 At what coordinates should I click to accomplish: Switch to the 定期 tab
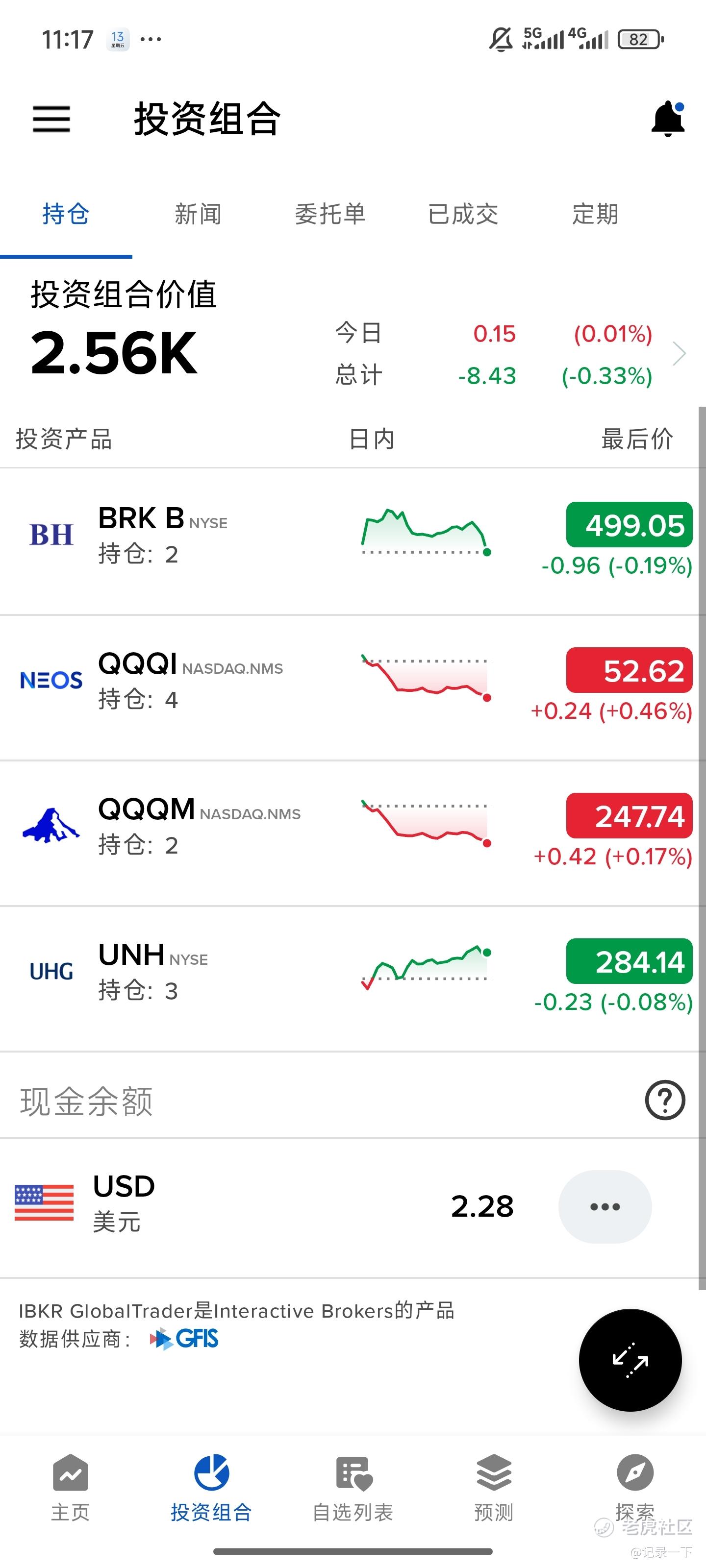(595, 214)
